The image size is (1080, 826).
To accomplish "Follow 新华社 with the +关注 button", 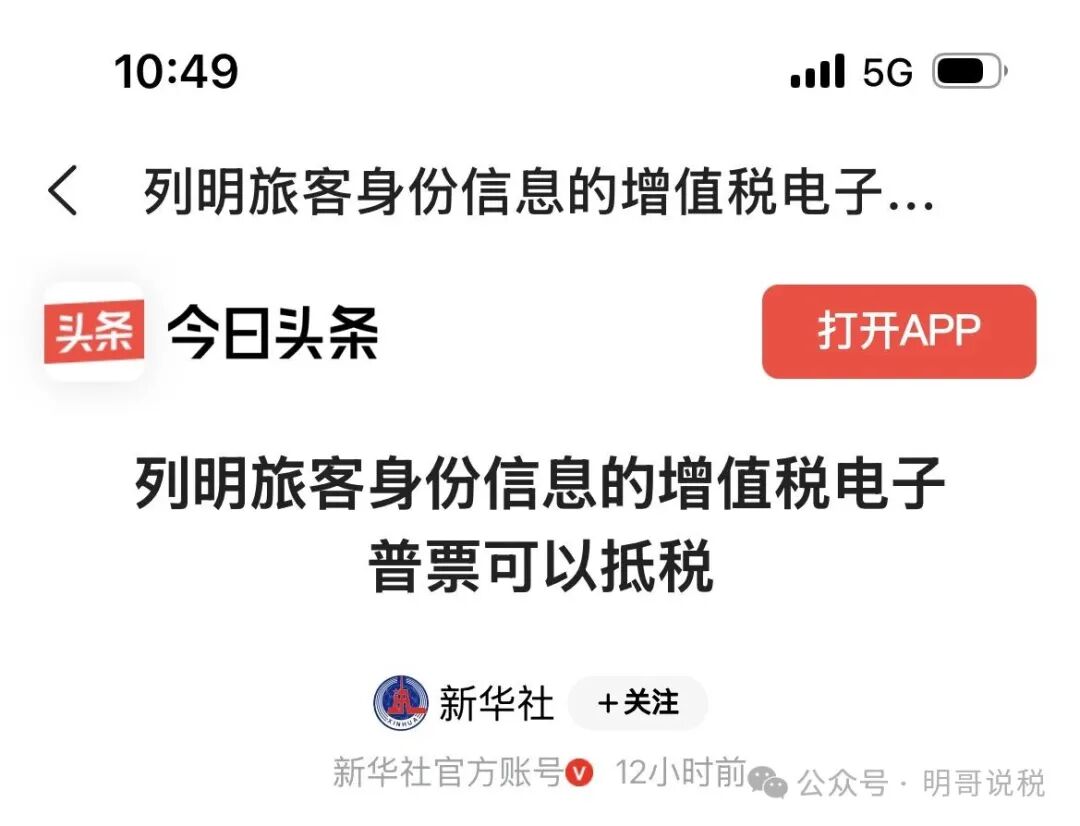I will click(x=637, y=704).
